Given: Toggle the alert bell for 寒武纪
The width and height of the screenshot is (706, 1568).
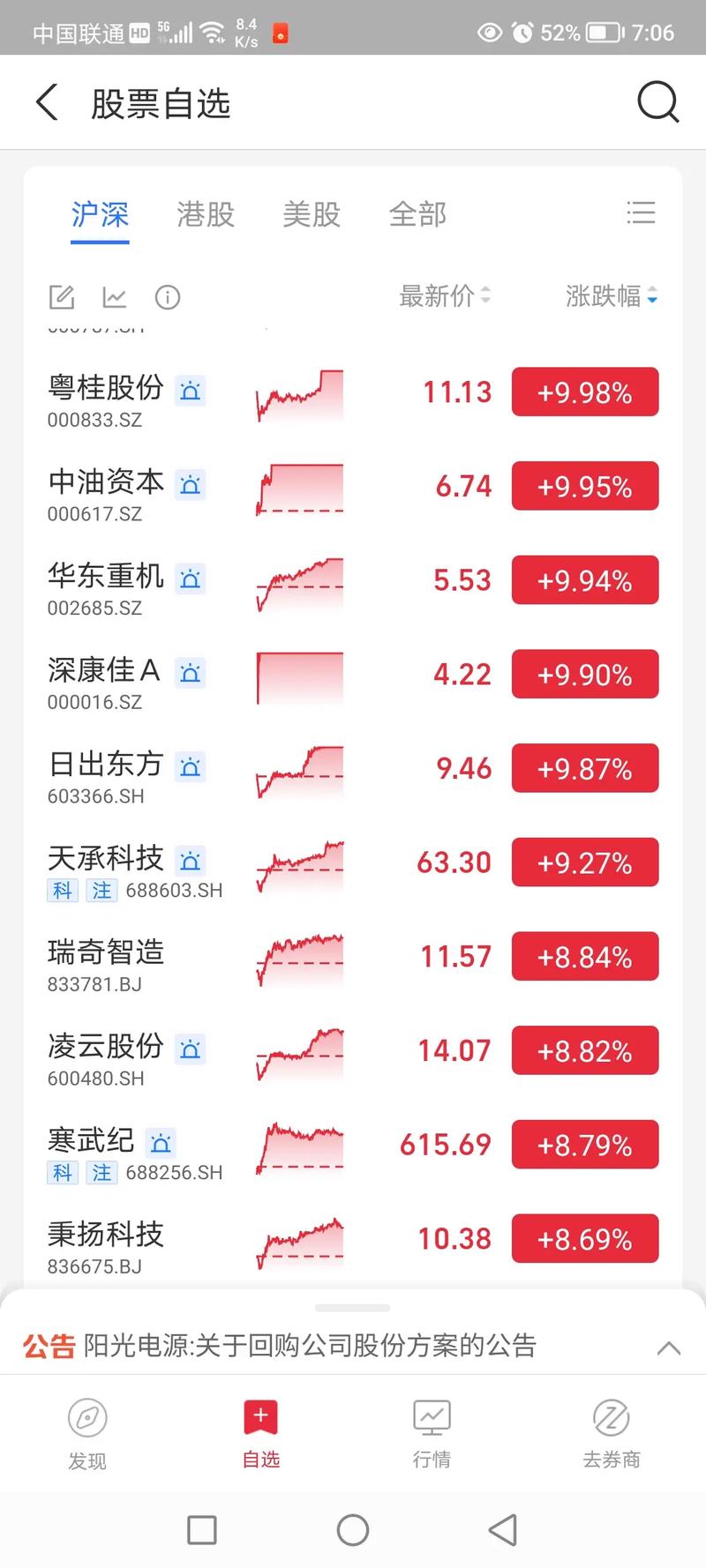Looking at the screenshot, I should [161, 1143].
